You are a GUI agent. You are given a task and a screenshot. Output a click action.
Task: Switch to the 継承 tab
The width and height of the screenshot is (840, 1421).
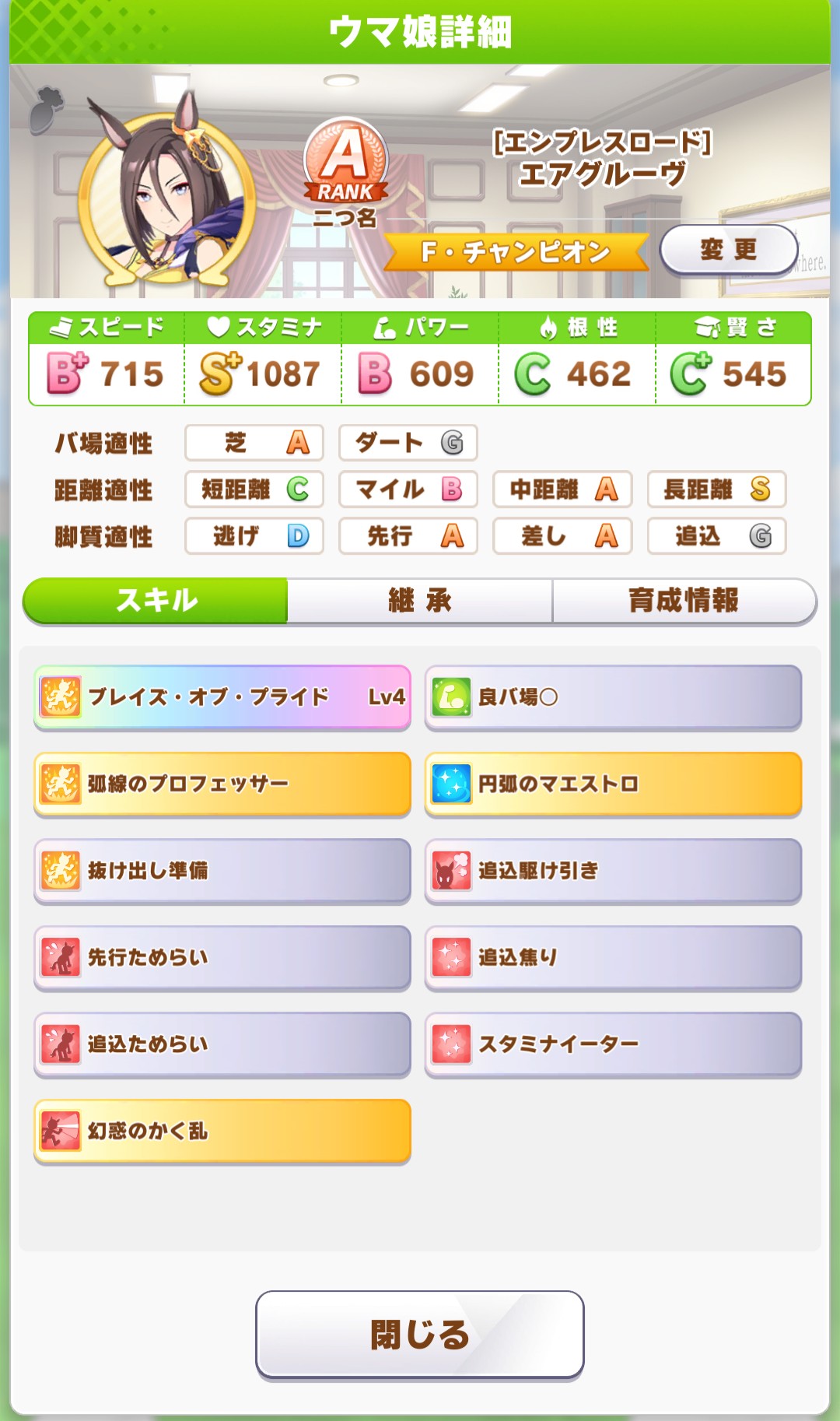(420, 600)
